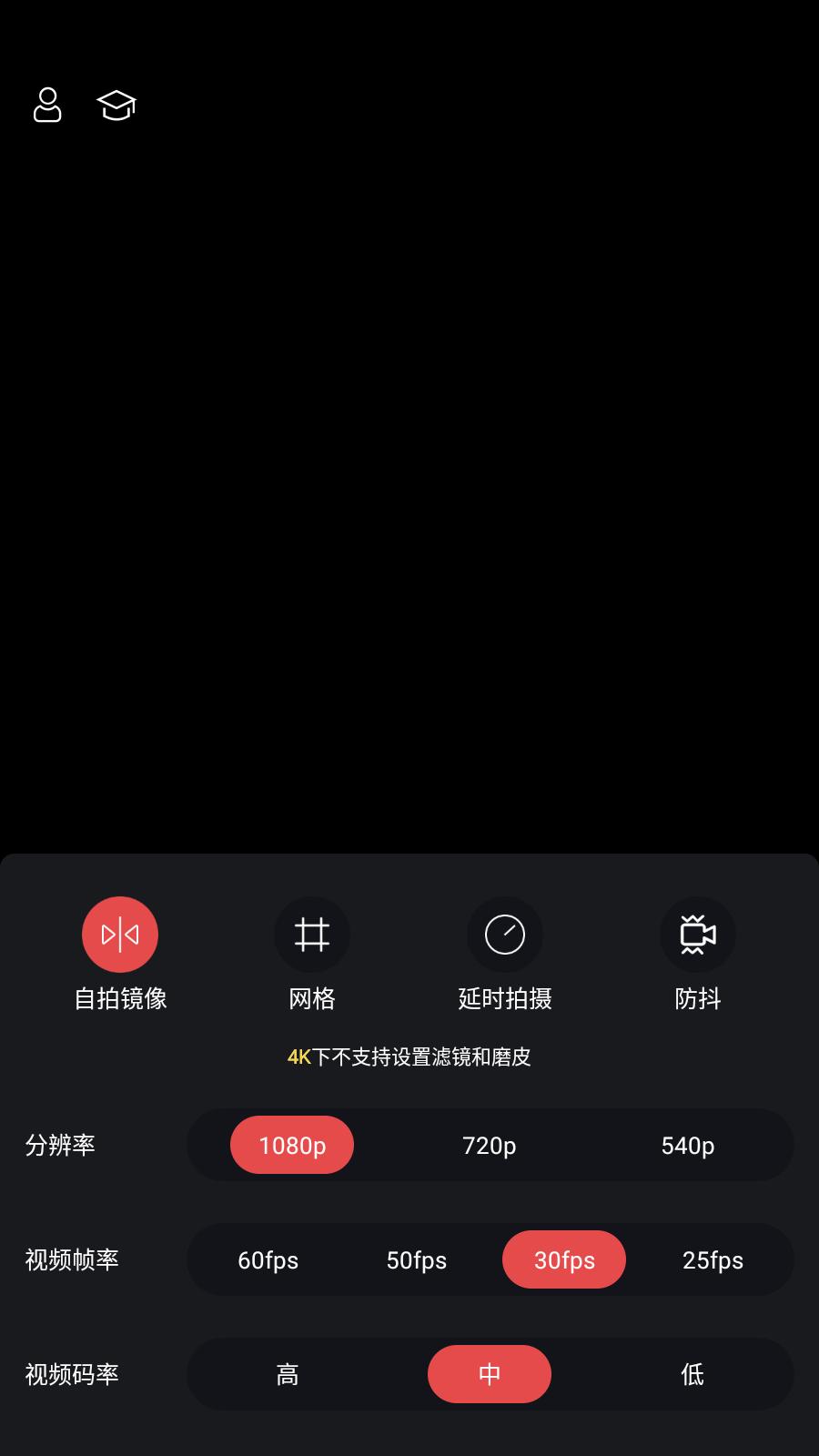819x1456 pixels.
Task: Enable the 网格 grid overlay
Action: pyautogui.click(x=312, y=935)
